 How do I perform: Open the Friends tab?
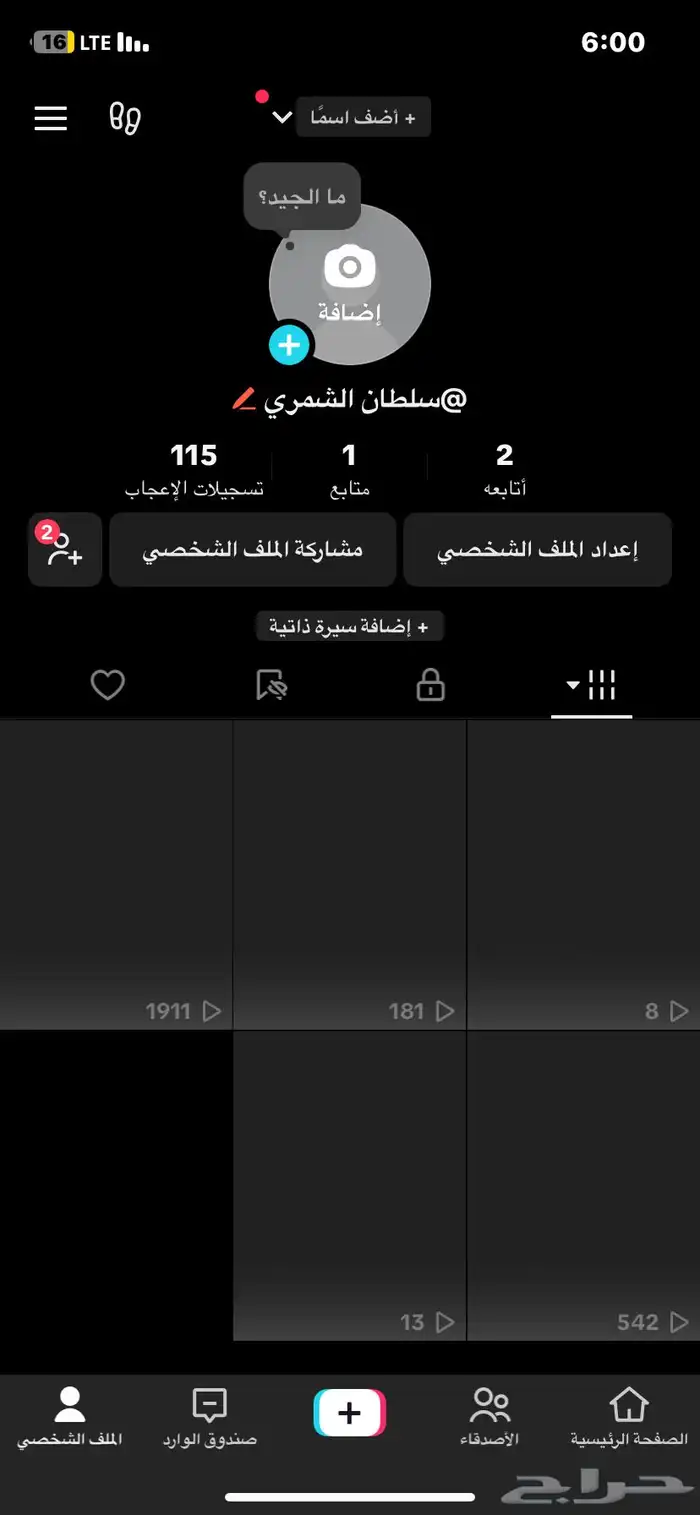[489, 1417]
